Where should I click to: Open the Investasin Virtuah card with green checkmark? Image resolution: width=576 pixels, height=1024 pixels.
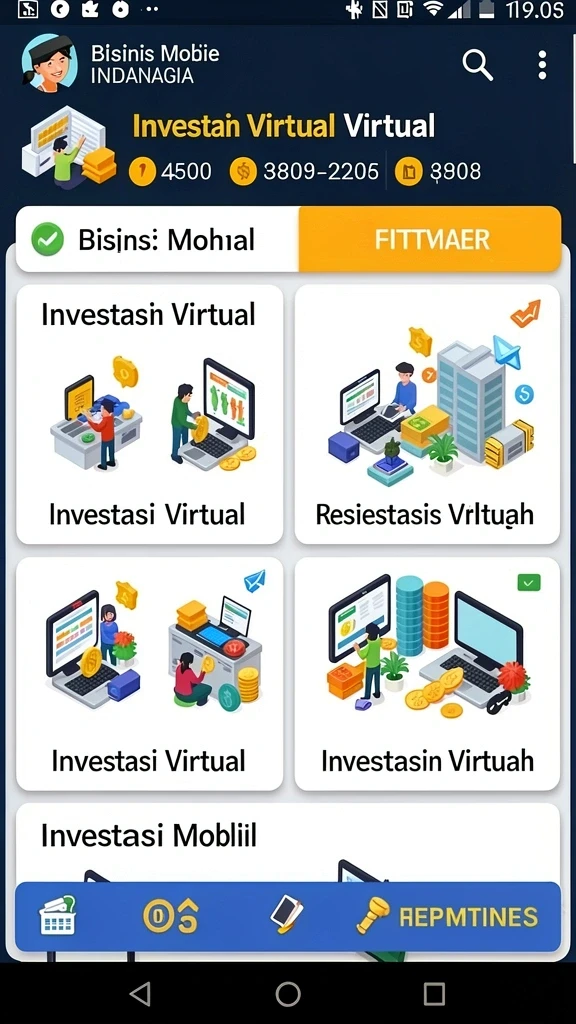click(427, 674)
